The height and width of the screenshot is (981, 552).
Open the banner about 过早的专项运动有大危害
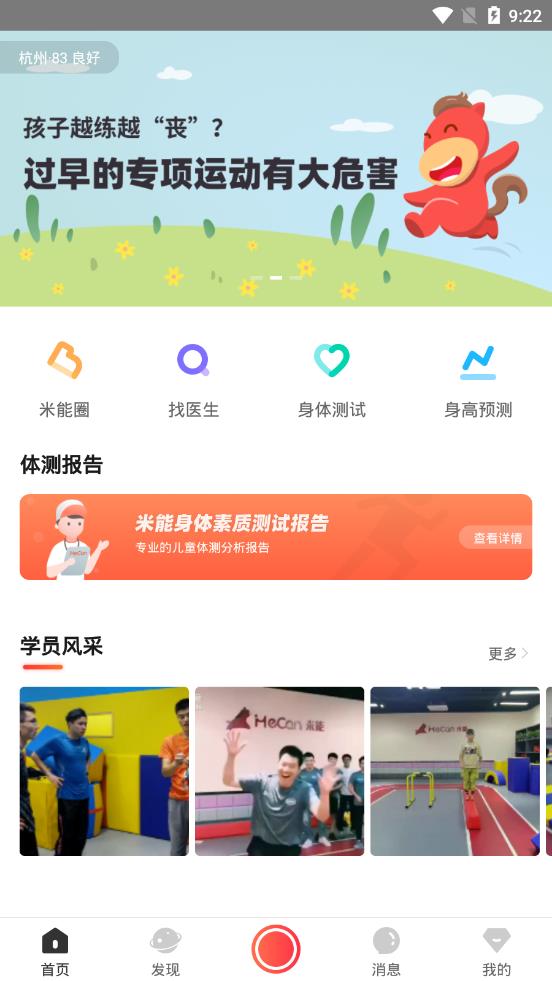(x=276, y=168)
